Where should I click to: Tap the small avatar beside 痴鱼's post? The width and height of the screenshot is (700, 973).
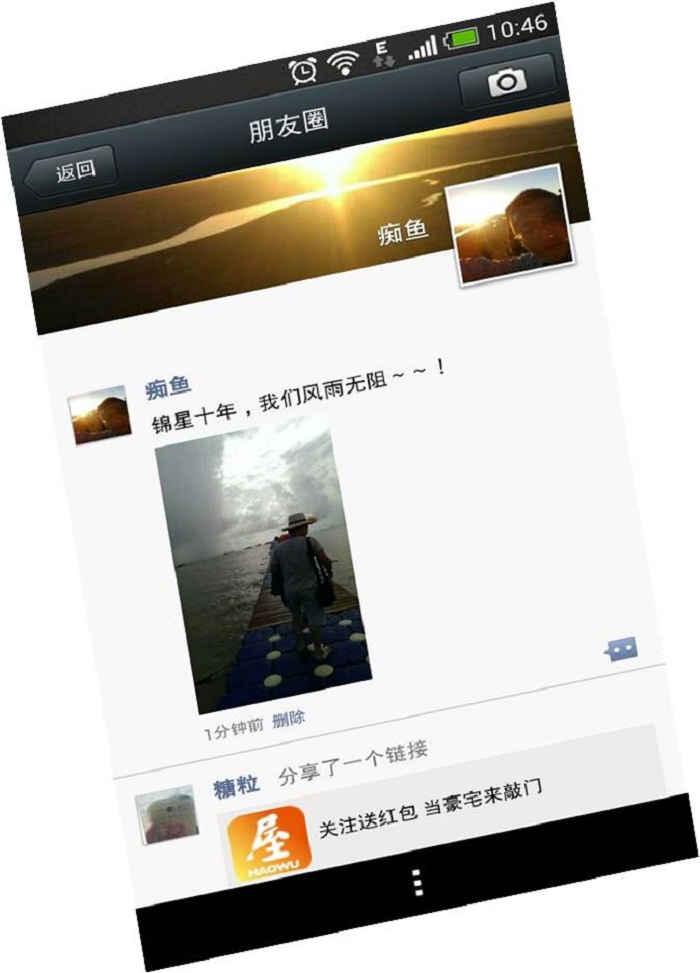(99, 413)
